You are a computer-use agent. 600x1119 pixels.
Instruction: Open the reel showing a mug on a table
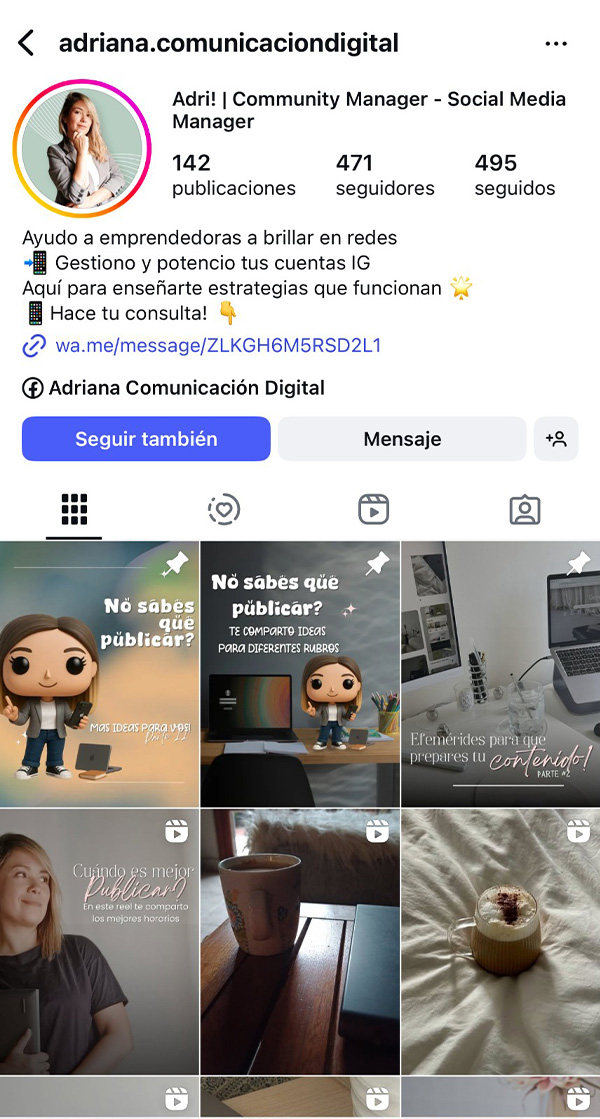299,942
